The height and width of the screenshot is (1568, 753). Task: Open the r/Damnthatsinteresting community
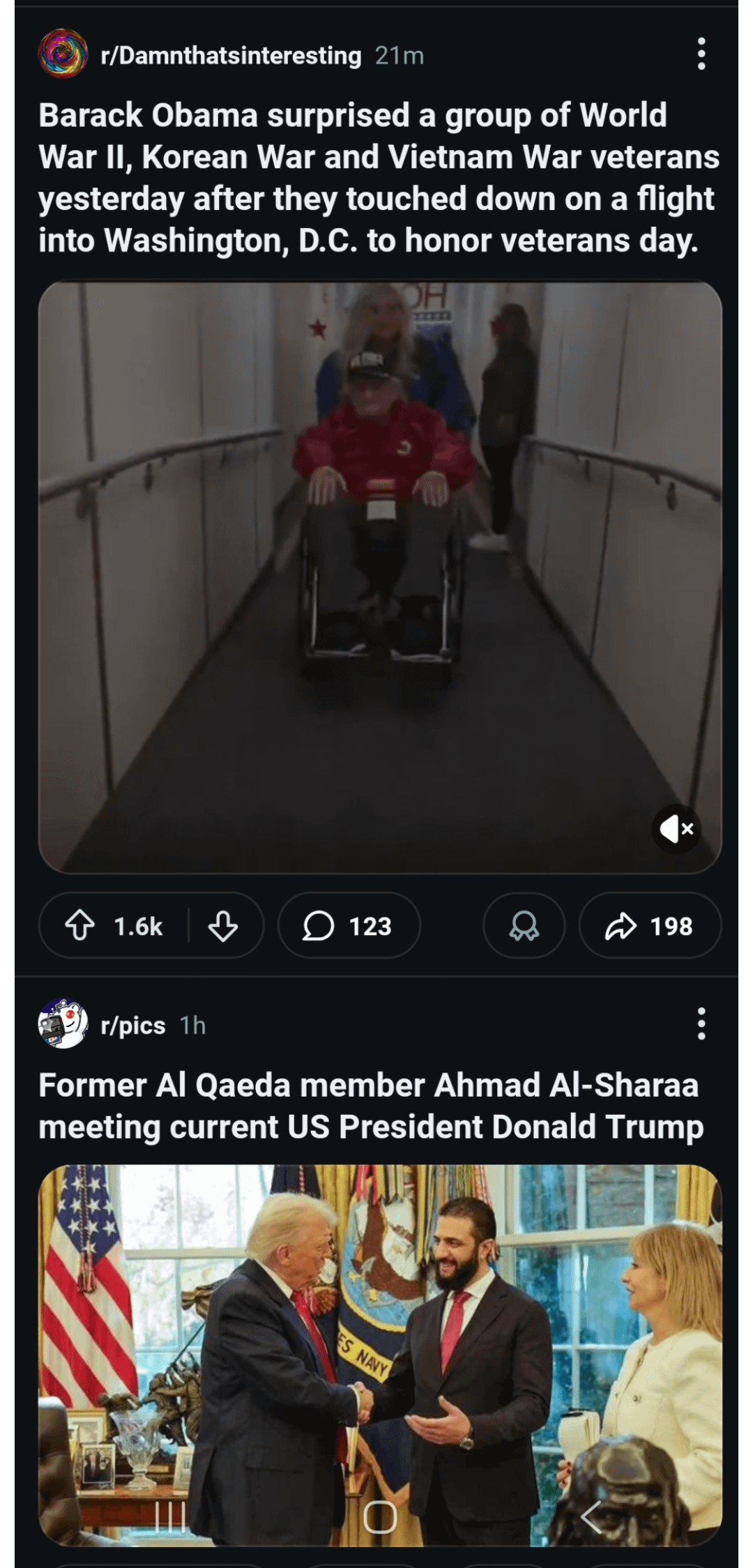(230, 55)
